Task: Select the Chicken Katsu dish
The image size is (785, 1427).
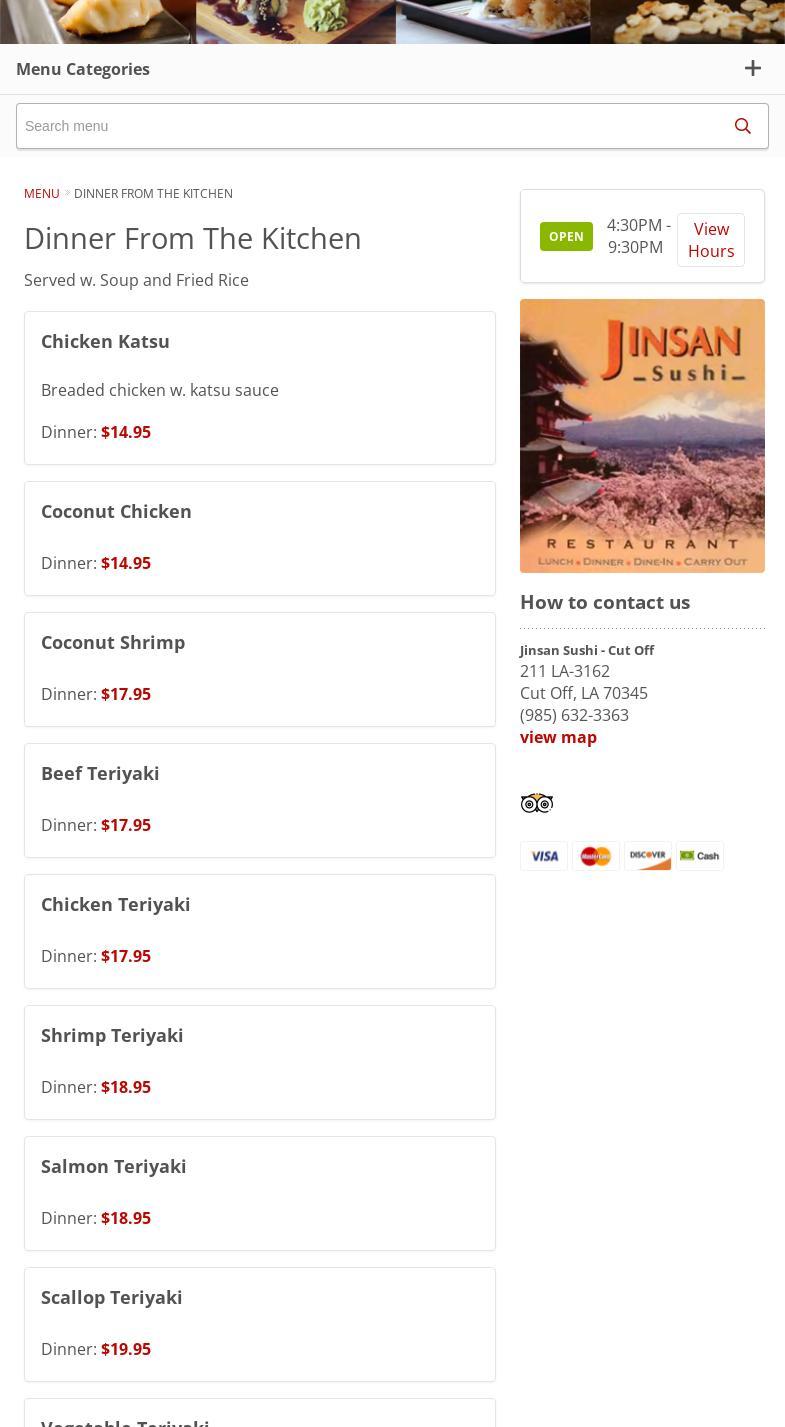Action: pyautogui.click(x=105, y=342)
